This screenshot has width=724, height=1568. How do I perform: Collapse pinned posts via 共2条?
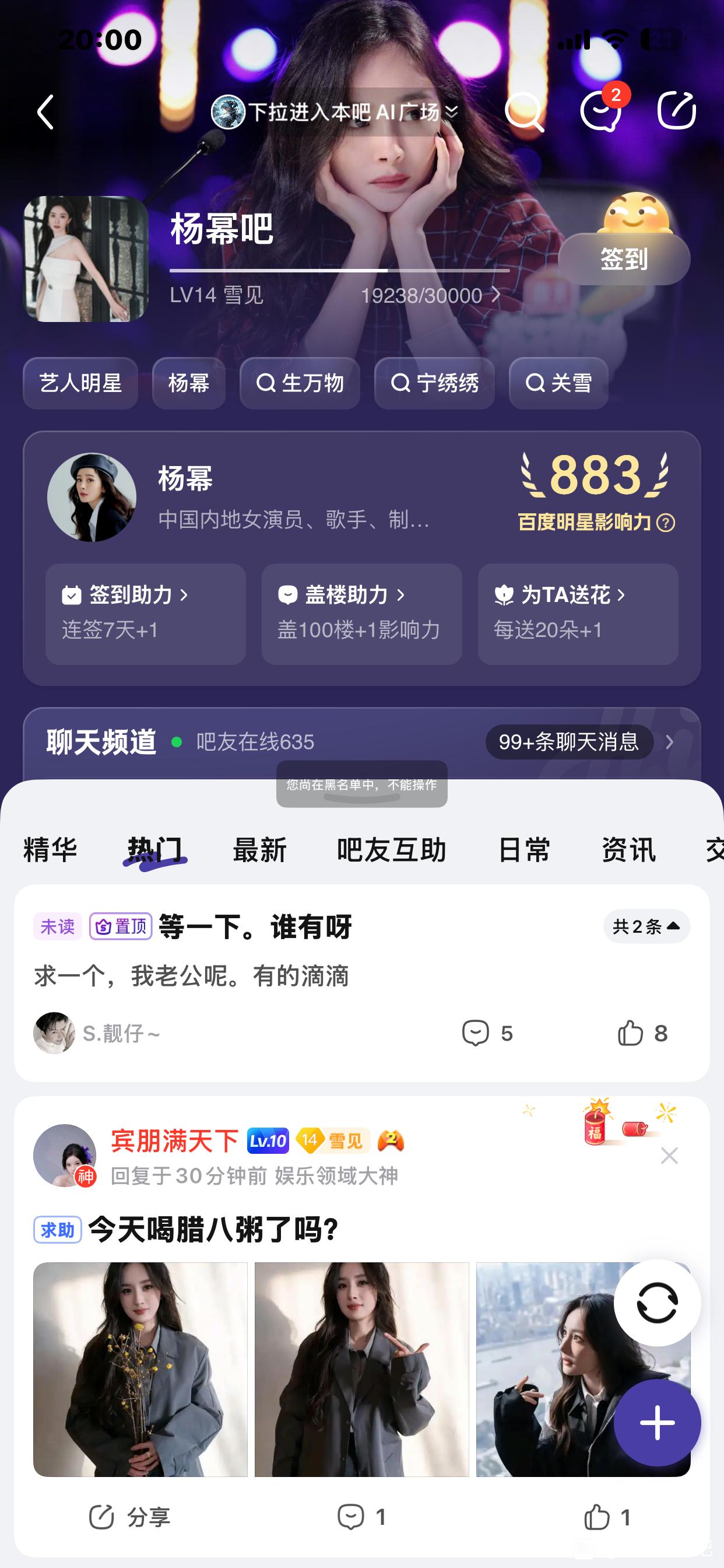click(646, 926)
